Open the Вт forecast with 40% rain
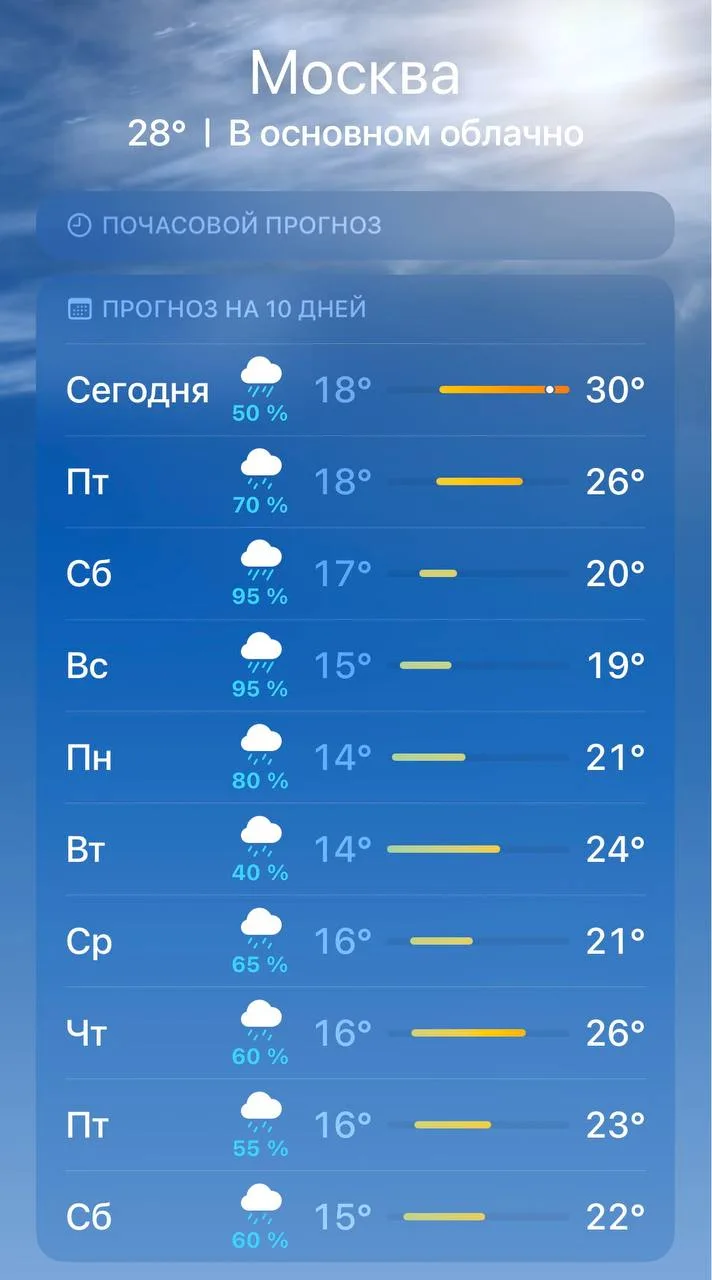 click(x=355, y=850)
